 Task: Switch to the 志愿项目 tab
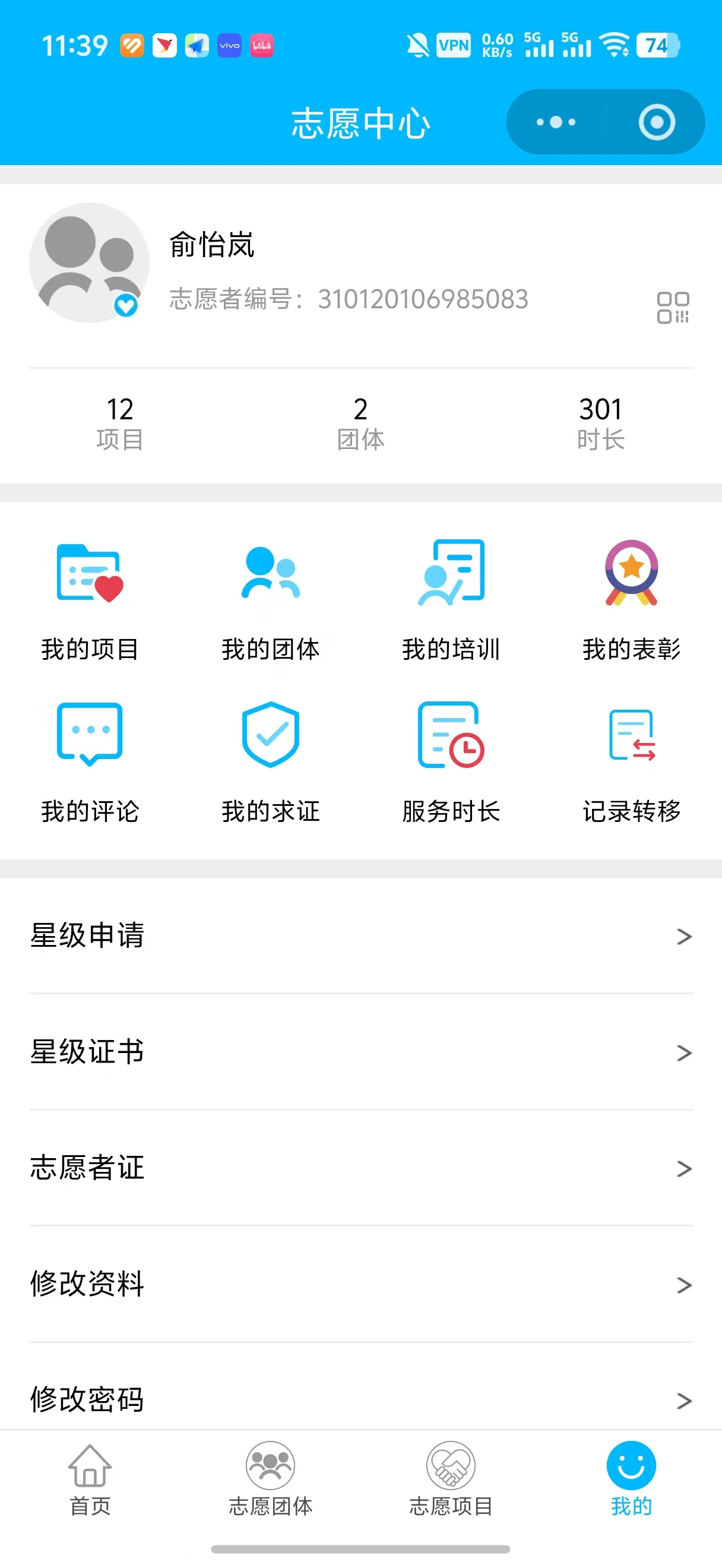tap(451, 1479)
